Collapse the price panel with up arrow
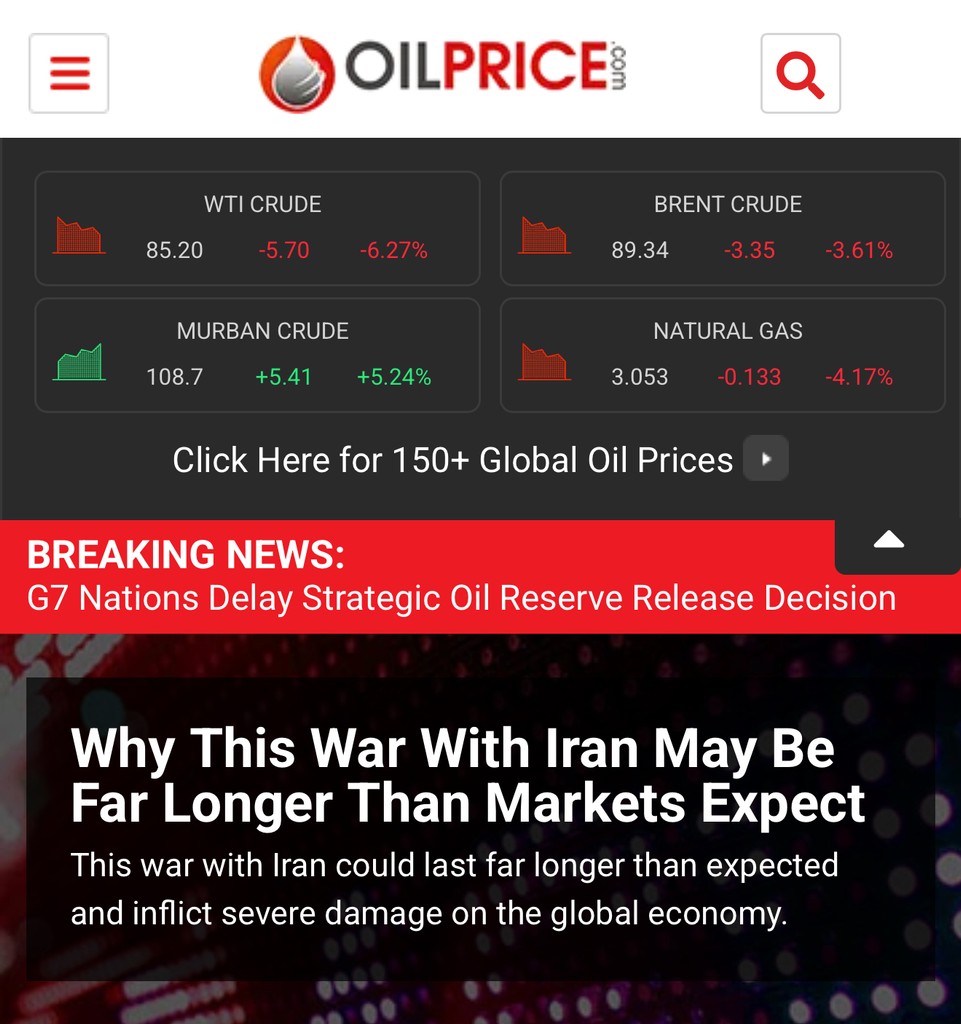The width and height of the screenshot is (961, 1024). click(888, 541)
